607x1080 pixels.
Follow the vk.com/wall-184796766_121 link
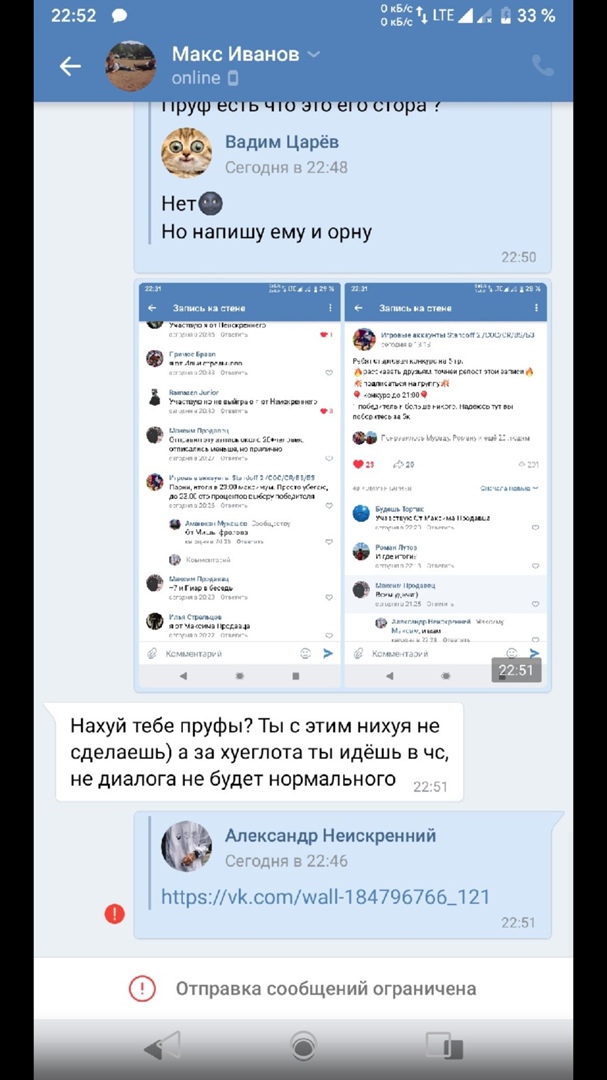click(x=325, y=897)
